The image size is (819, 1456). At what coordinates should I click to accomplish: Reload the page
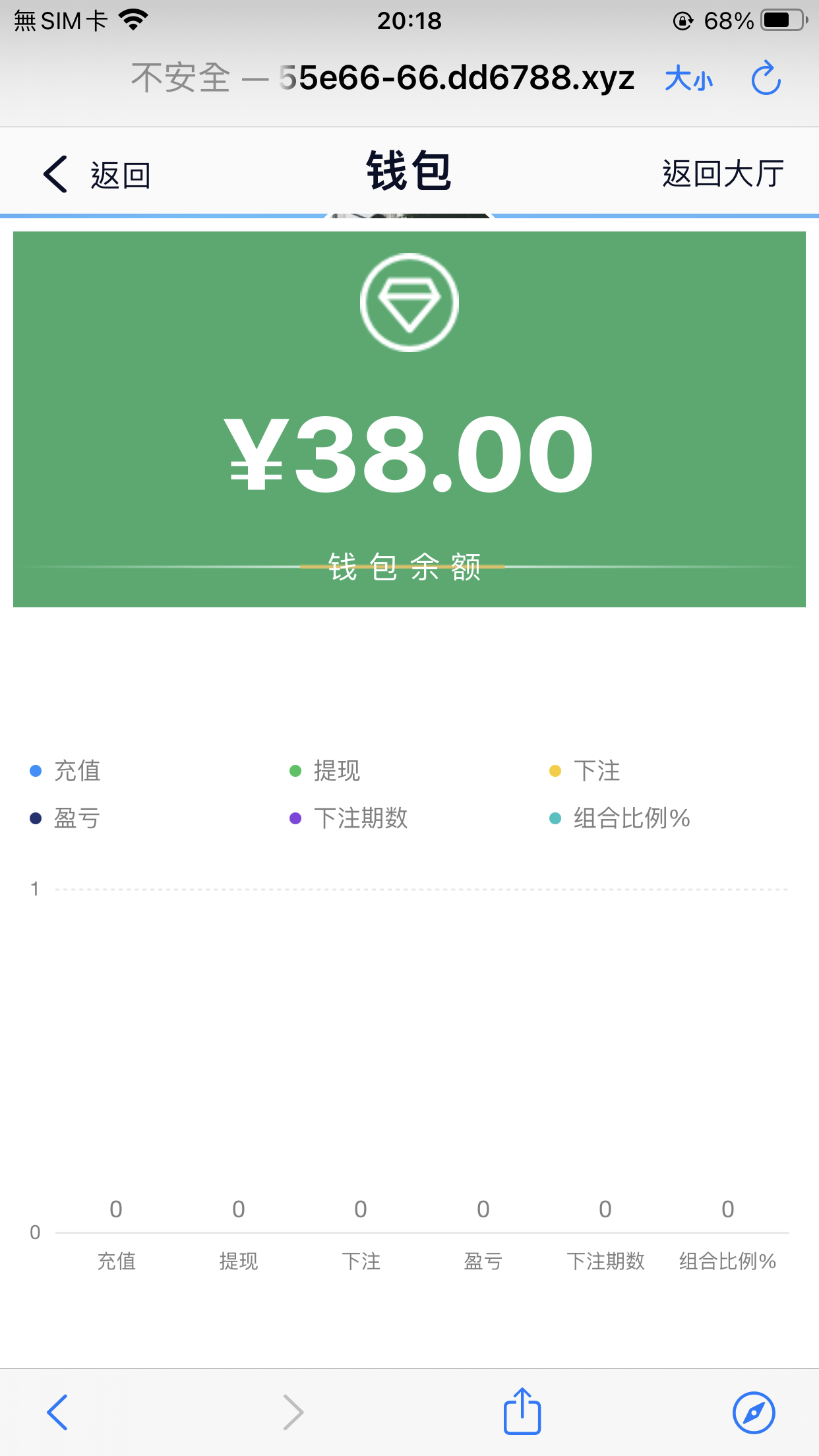(x=766, y=78)
